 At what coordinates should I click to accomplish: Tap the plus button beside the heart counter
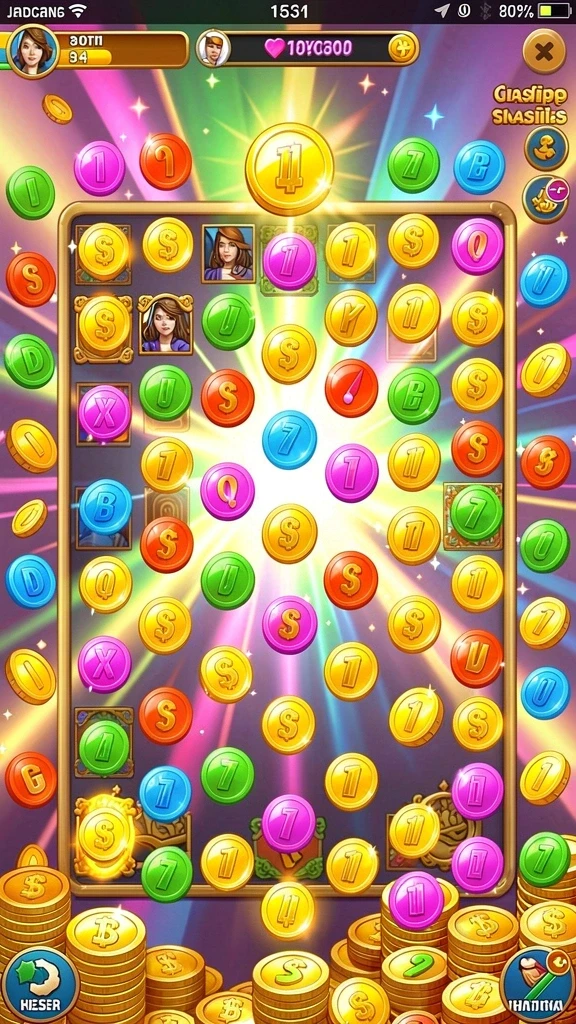[402, 48]
